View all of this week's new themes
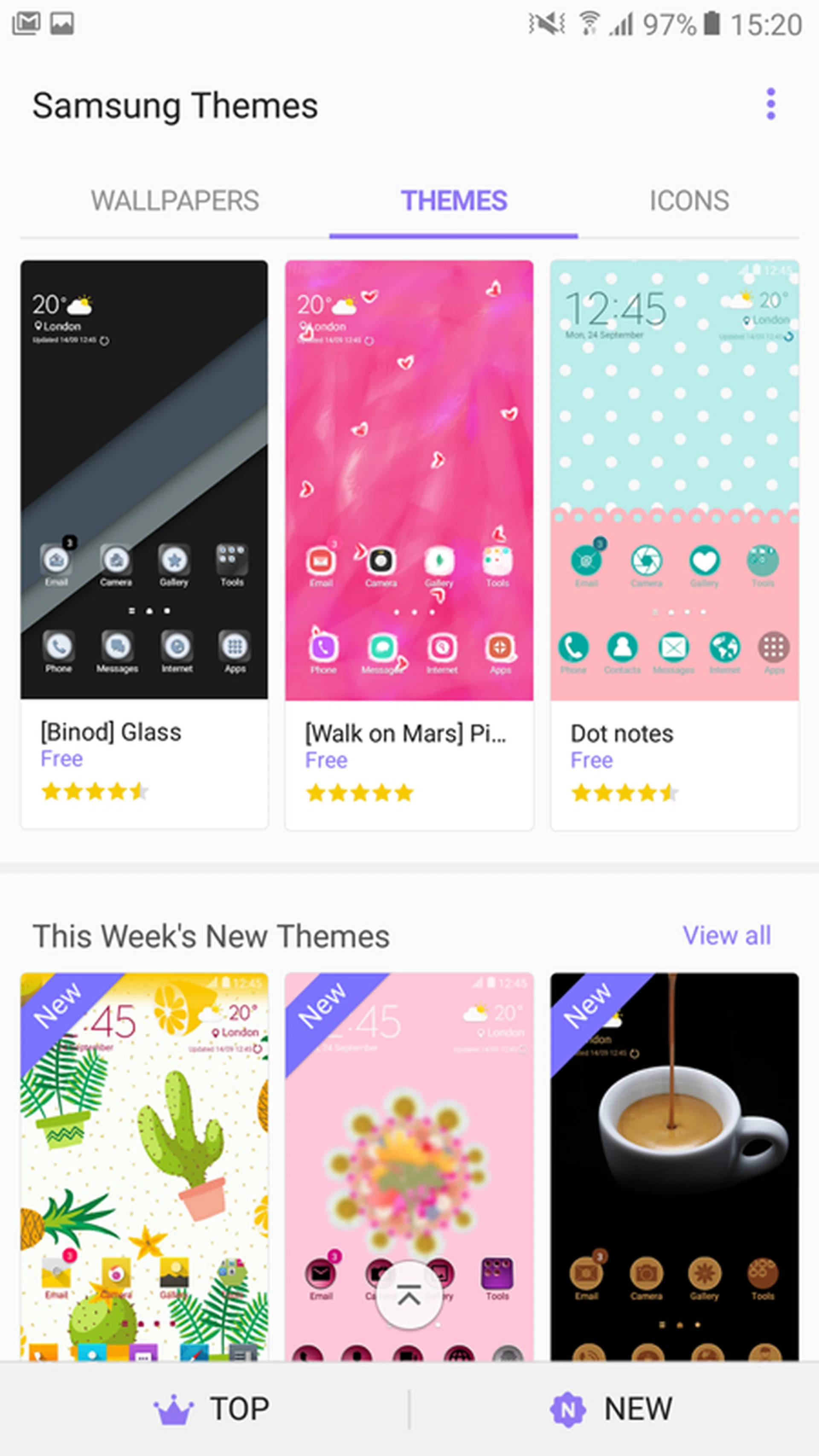 coord(726,936)
